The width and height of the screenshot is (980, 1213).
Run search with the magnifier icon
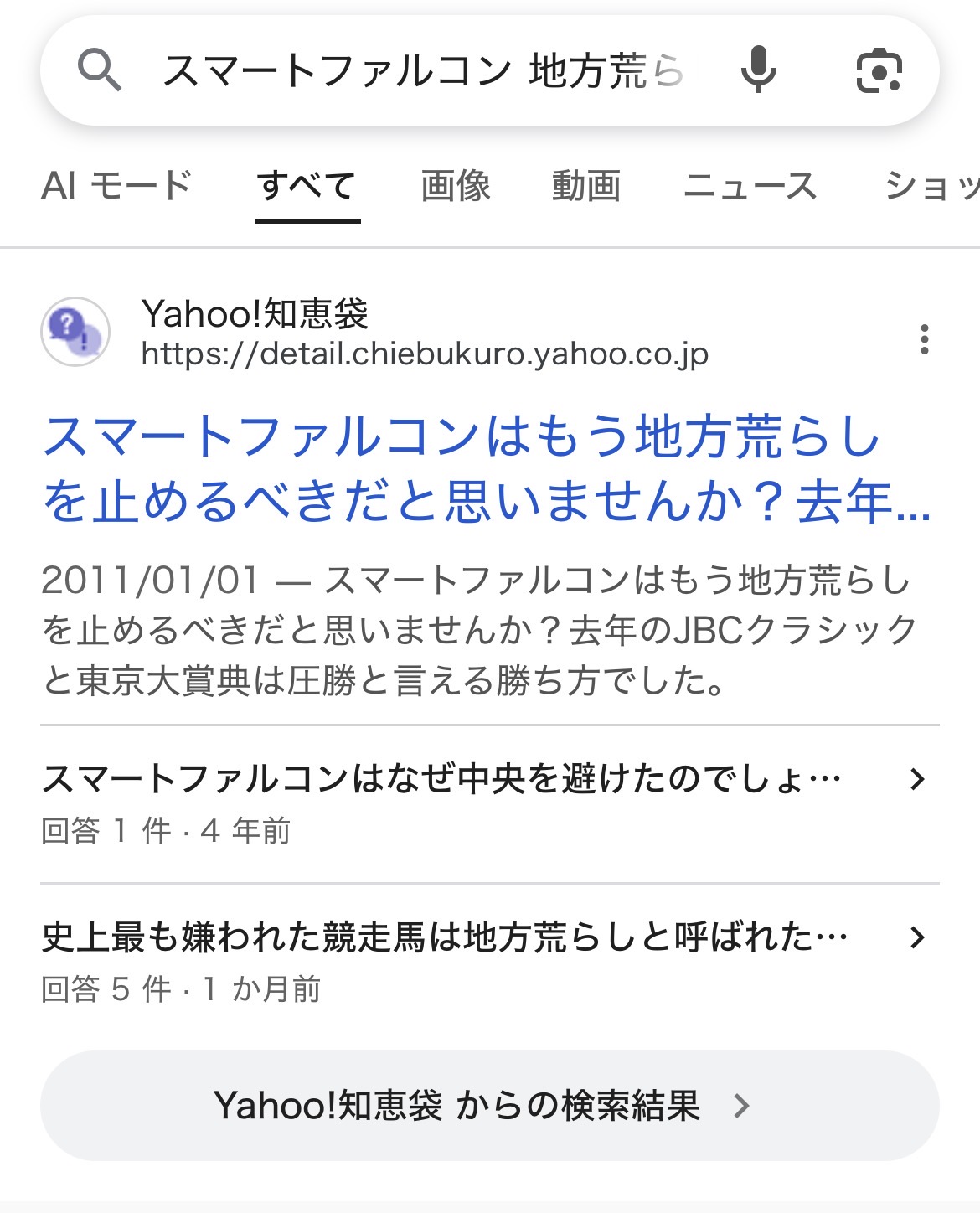[100, 70]
